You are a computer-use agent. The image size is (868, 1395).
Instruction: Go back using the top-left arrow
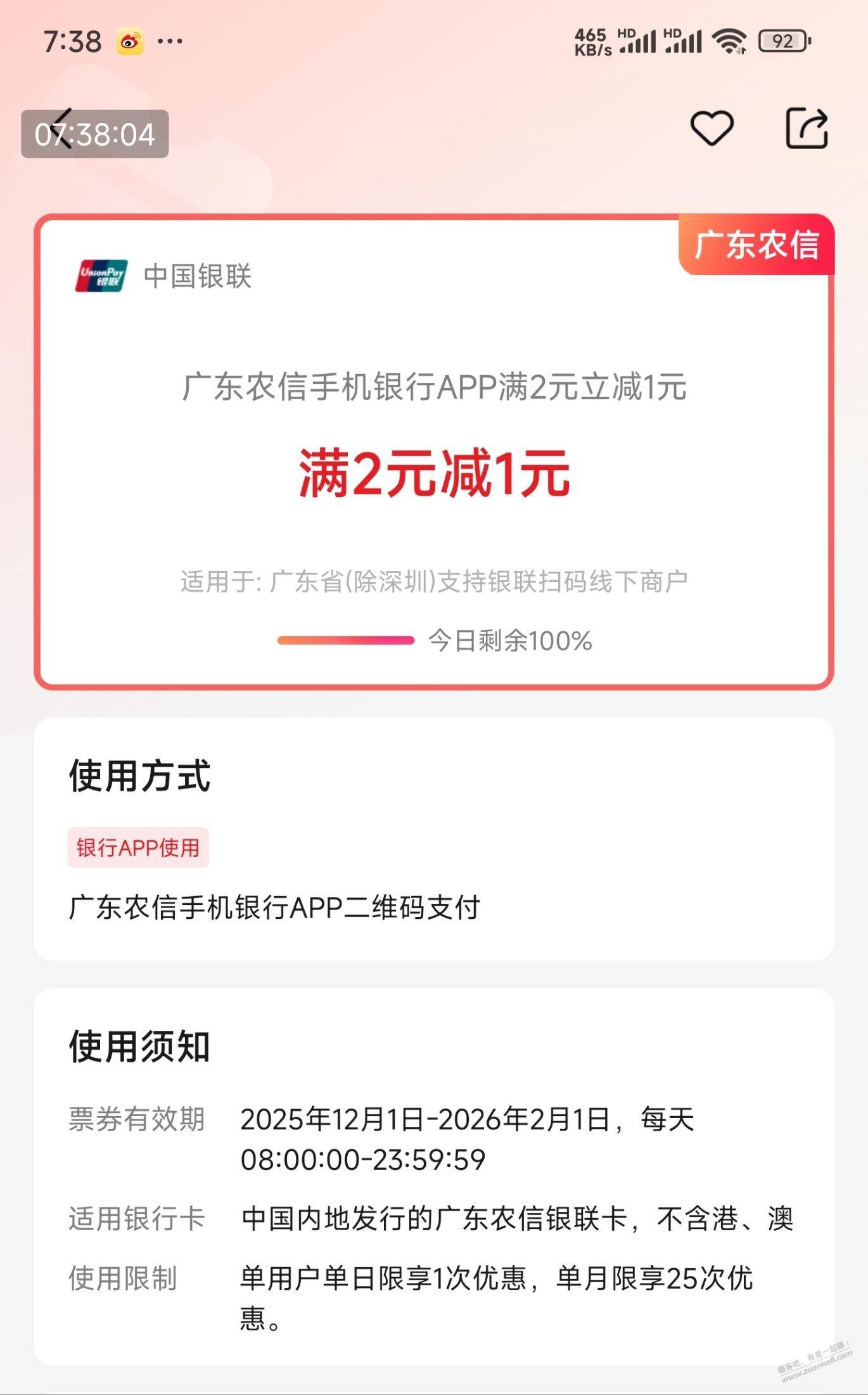click(62, 128)
